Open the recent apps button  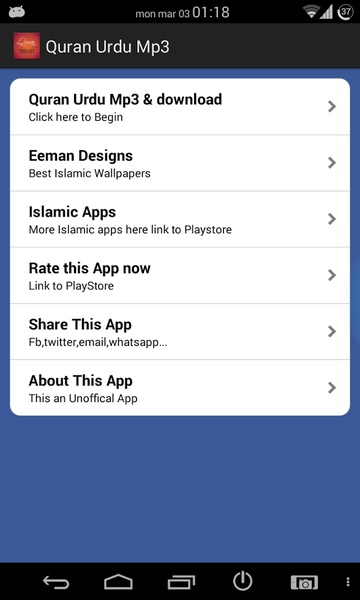(181, 582)
